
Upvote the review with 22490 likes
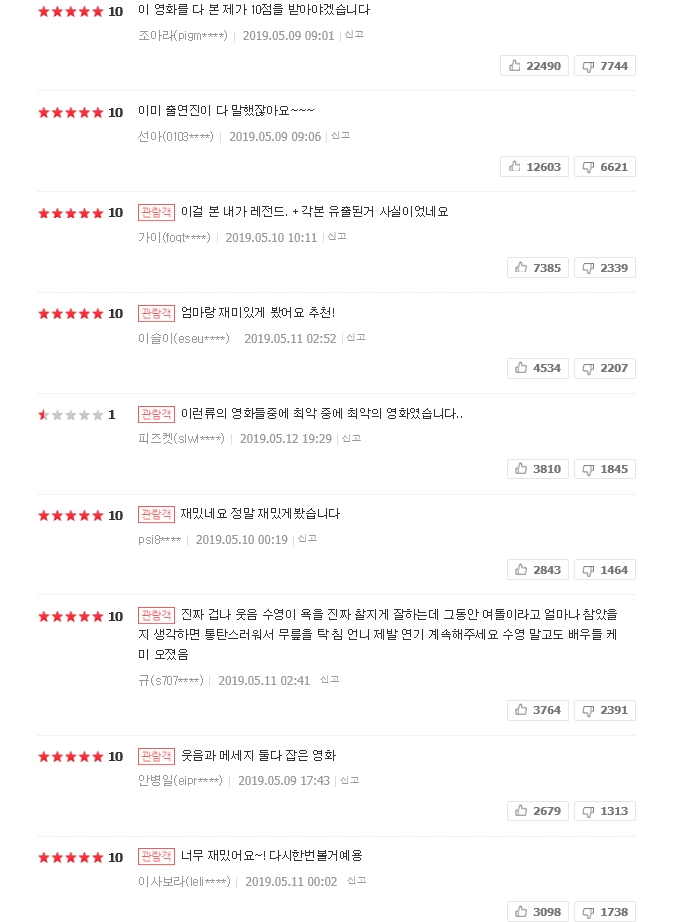tap(535, 66)
